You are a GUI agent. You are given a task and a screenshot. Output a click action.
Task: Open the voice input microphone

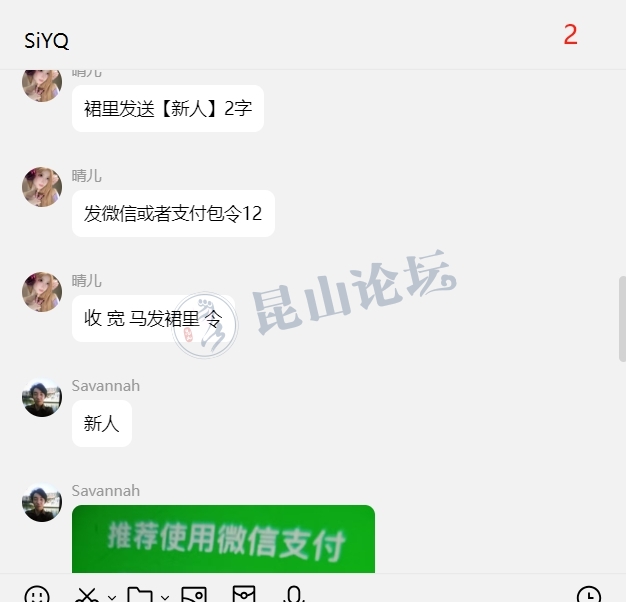coord(293,595)
